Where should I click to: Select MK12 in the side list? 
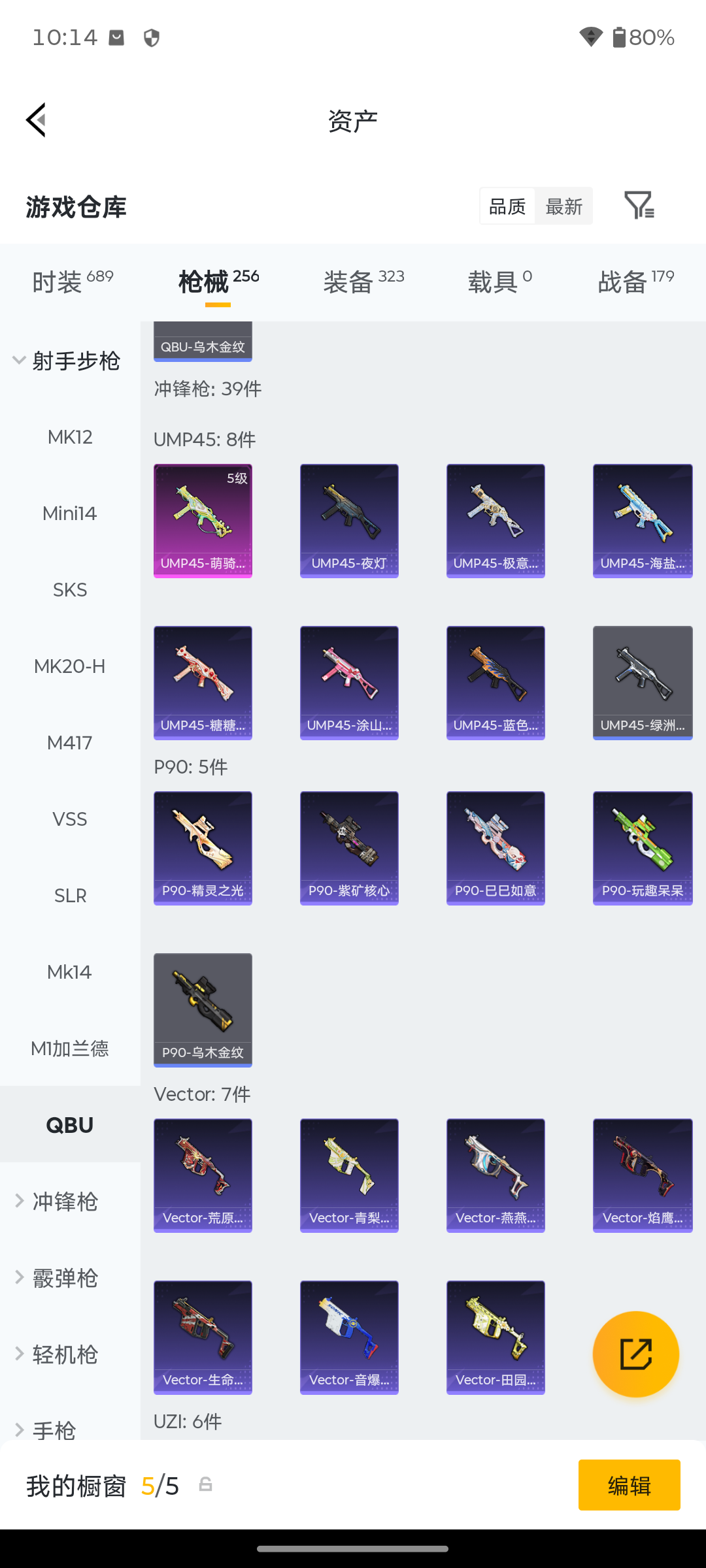pyautogui.click(x=70, y=437)
